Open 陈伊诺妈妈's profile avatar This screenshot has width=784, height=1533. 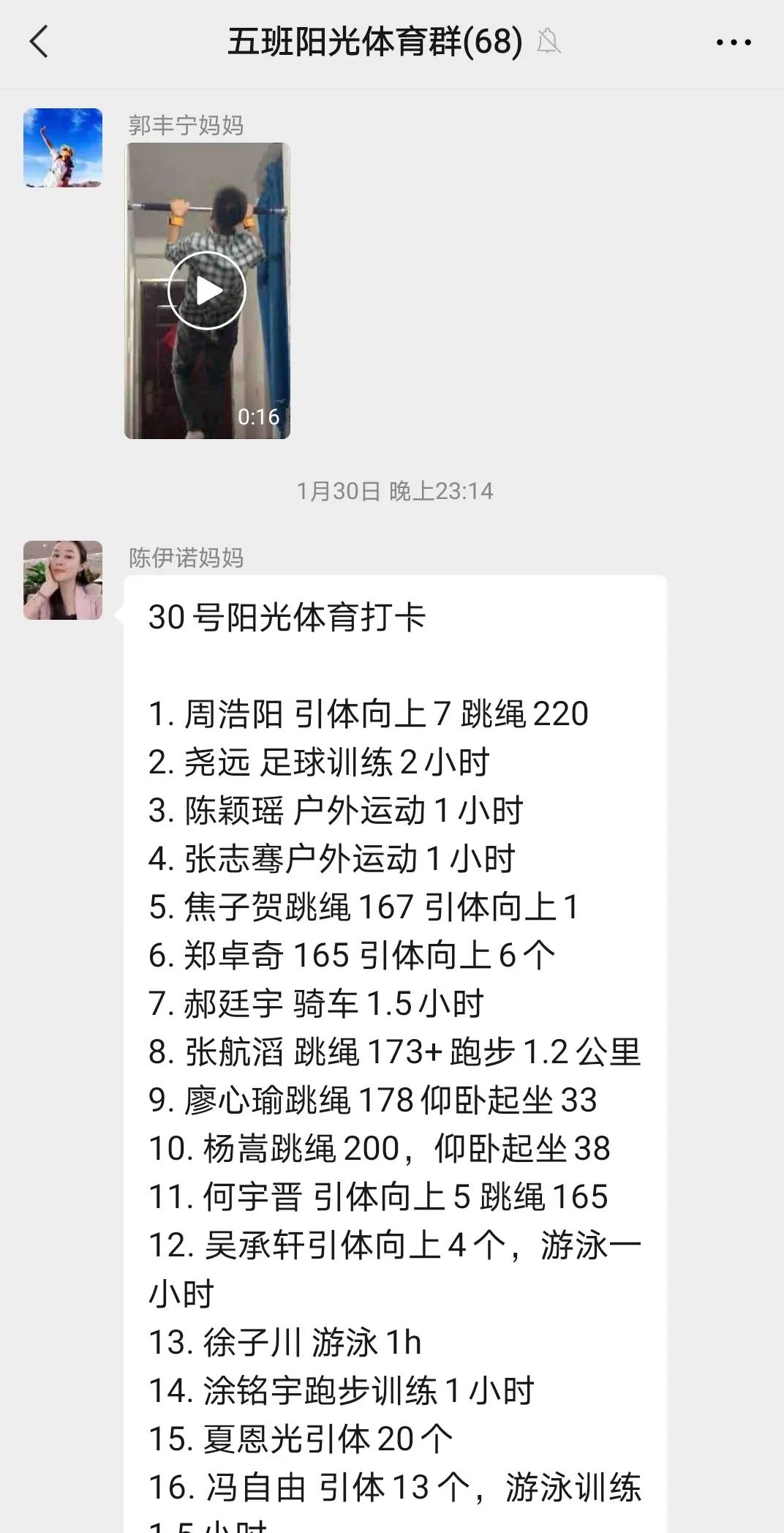tap(63, 580)
